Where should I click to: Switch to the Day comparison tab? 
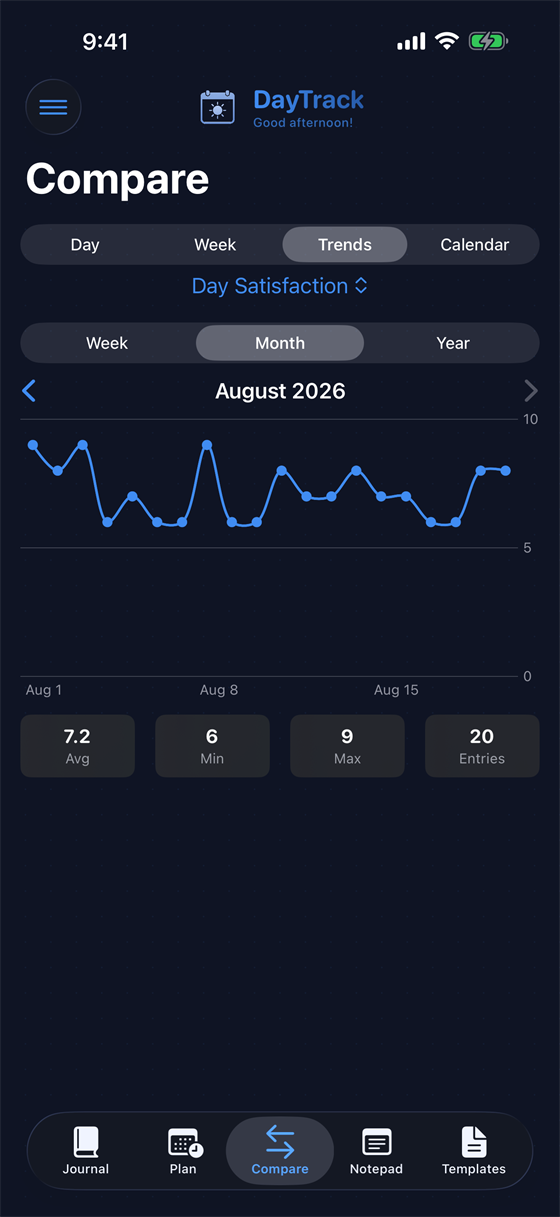point(85,245)
